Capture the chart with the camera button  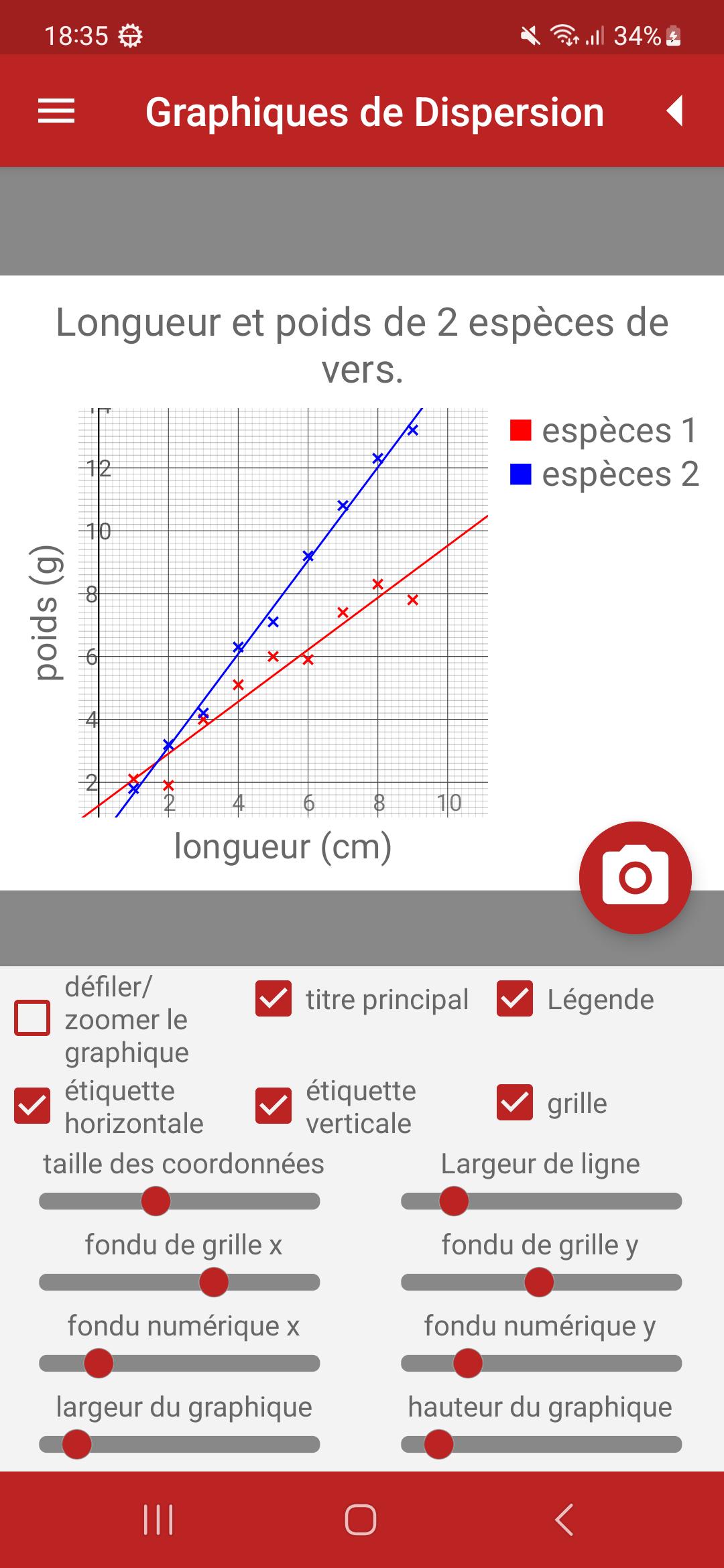click(635, 877)
